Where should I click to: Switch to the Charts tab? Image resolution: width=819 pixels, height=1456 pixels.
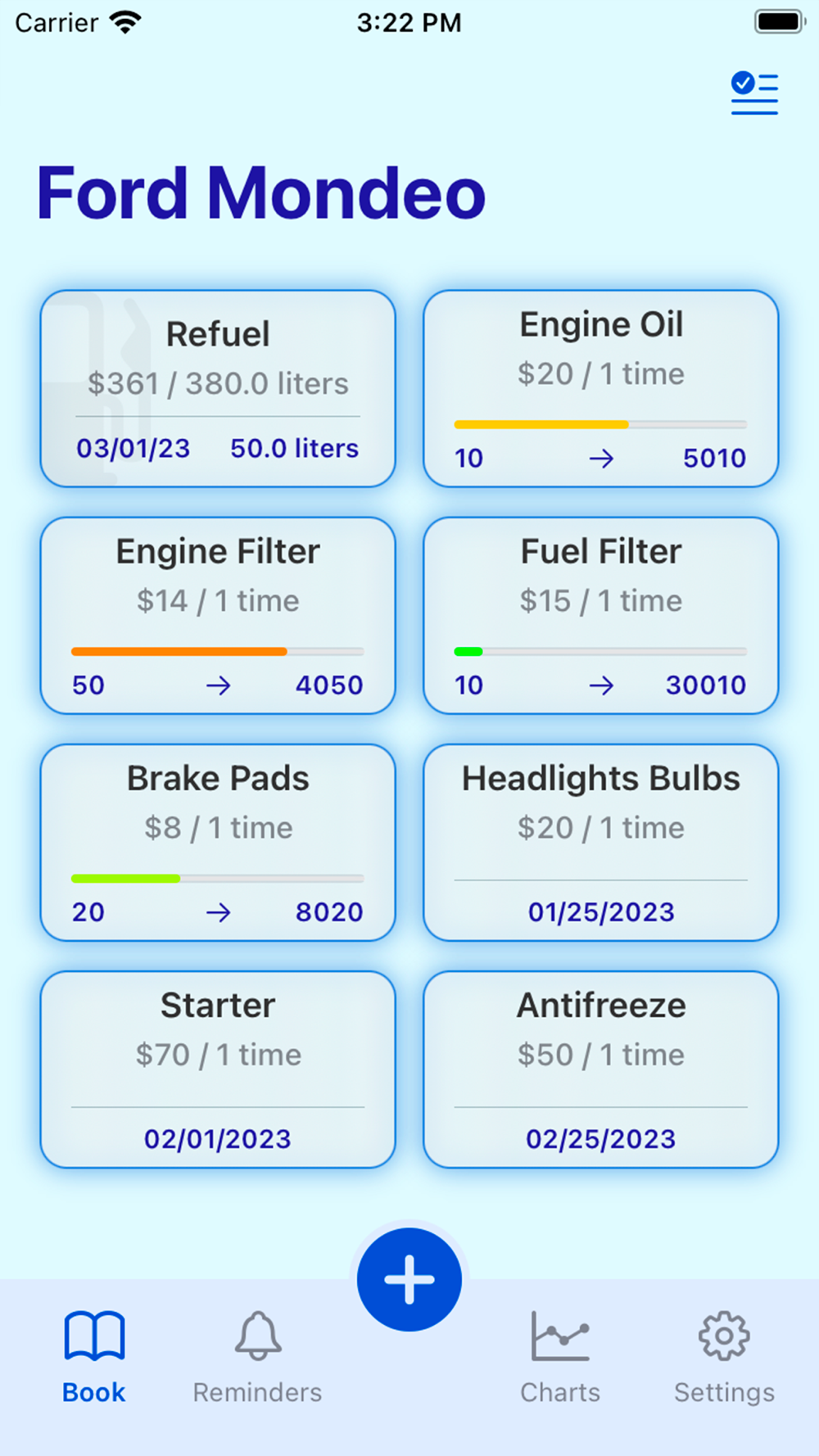(x=560, y=1356)
